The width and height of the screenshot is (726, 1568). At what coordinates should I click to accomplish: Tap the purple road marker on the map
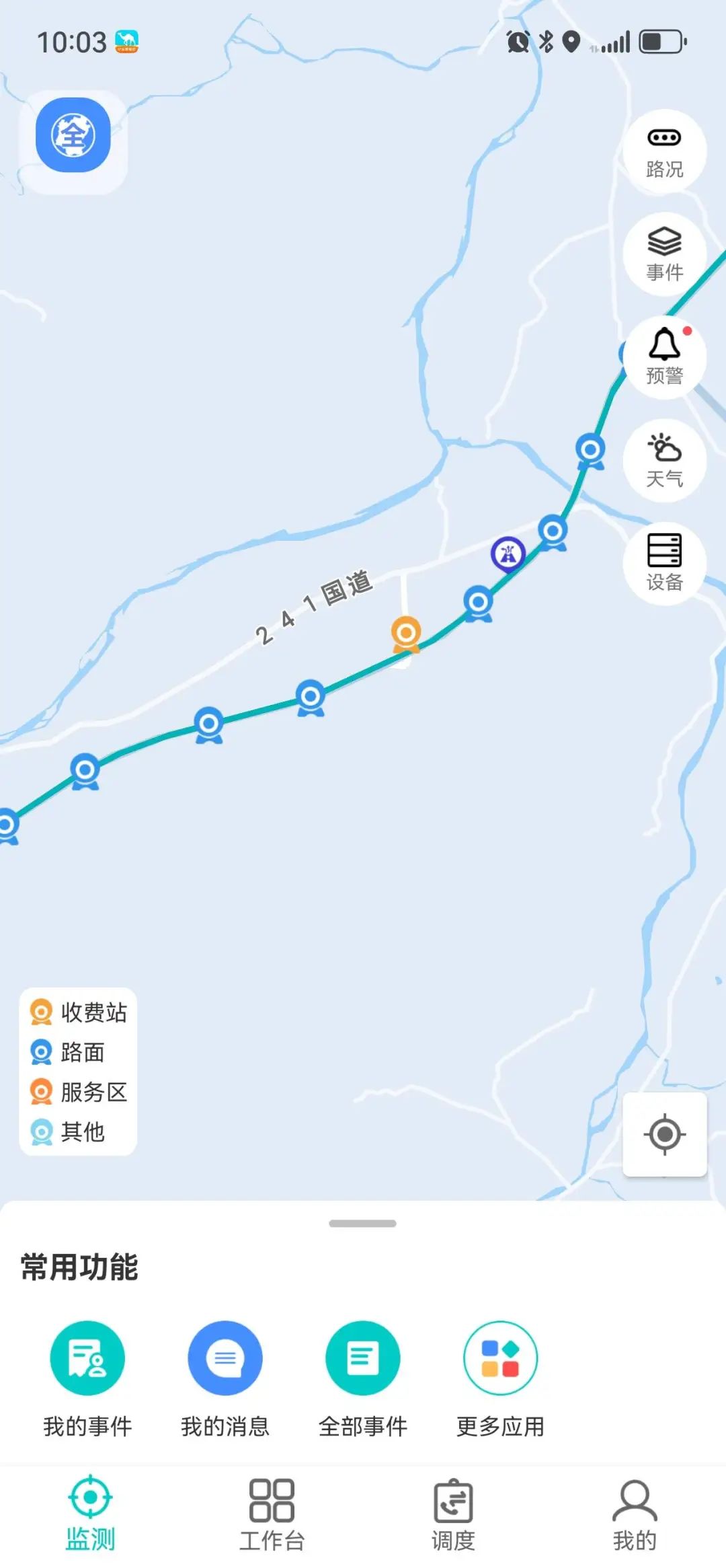(508, 555)
